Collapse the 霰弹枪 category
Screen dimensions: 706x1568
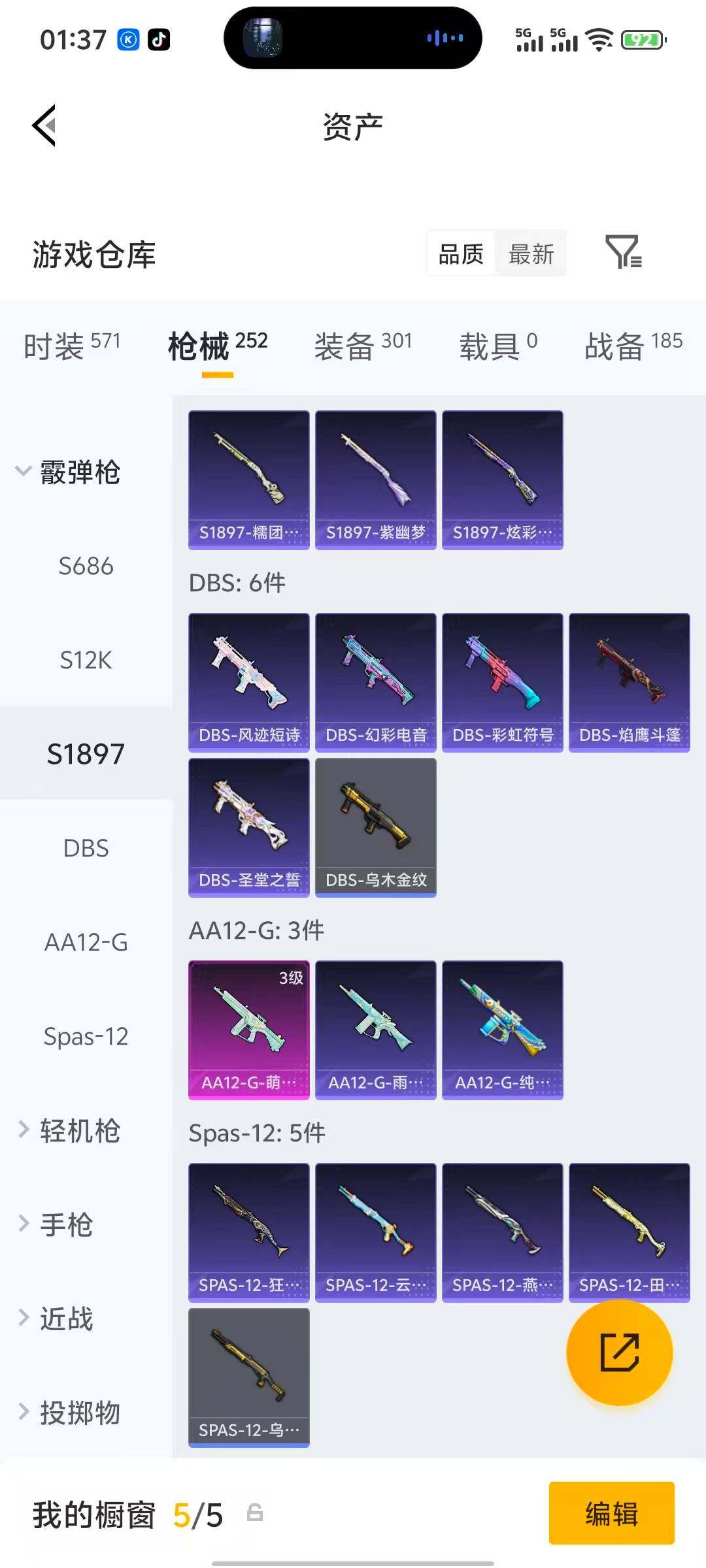[69, 472]
